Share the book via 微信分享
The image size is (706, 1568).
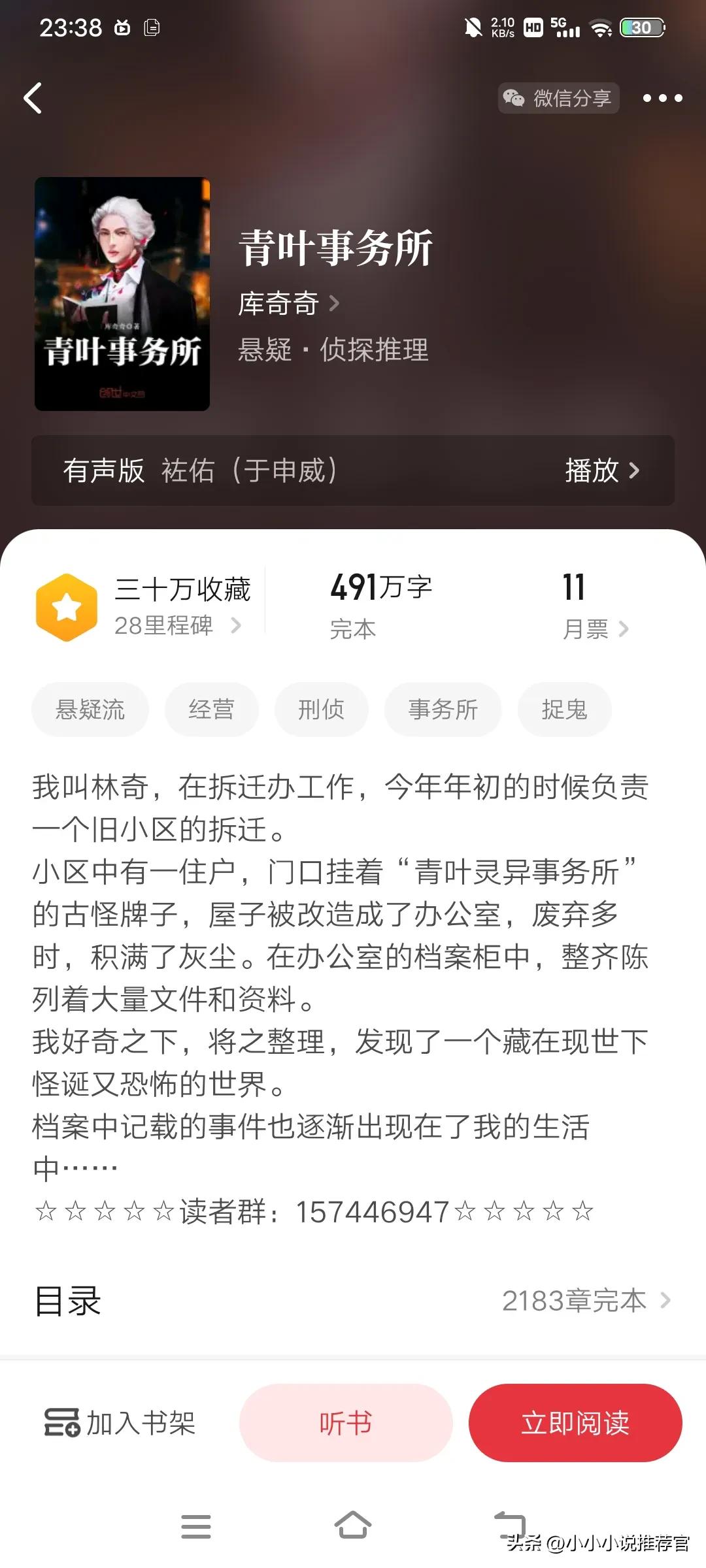pyautogui.click(x=558, y=98)
